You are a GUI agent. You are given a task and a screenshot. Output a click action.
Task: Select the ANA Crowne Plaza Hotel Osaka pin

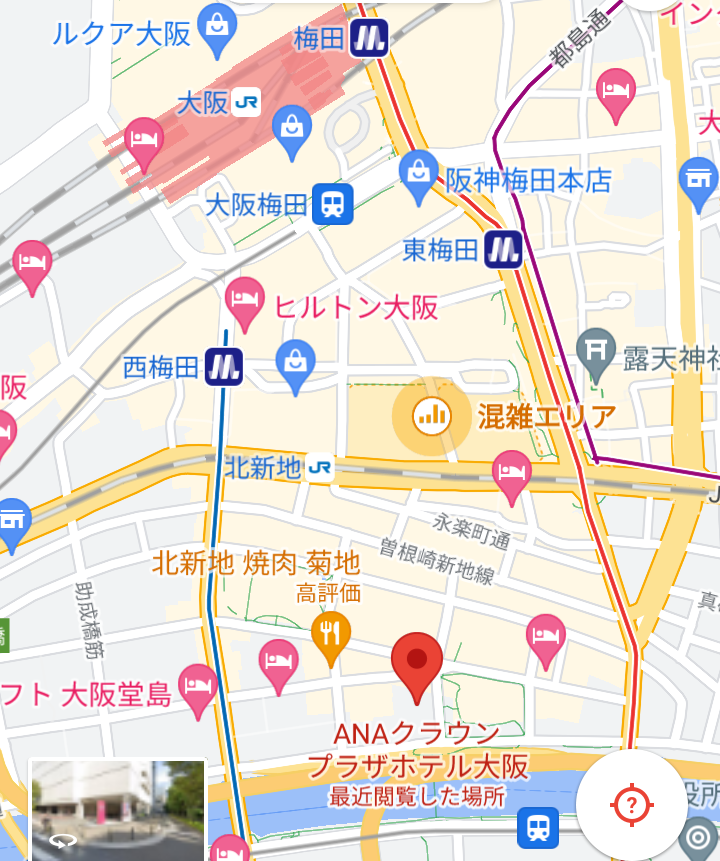click(x=417, y=664)
